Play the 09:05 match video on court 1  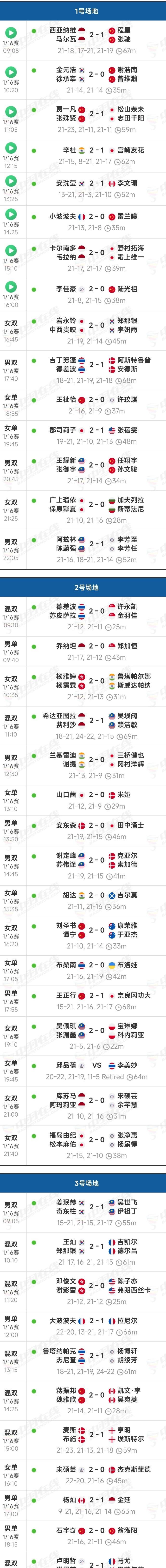pos(10,32)
